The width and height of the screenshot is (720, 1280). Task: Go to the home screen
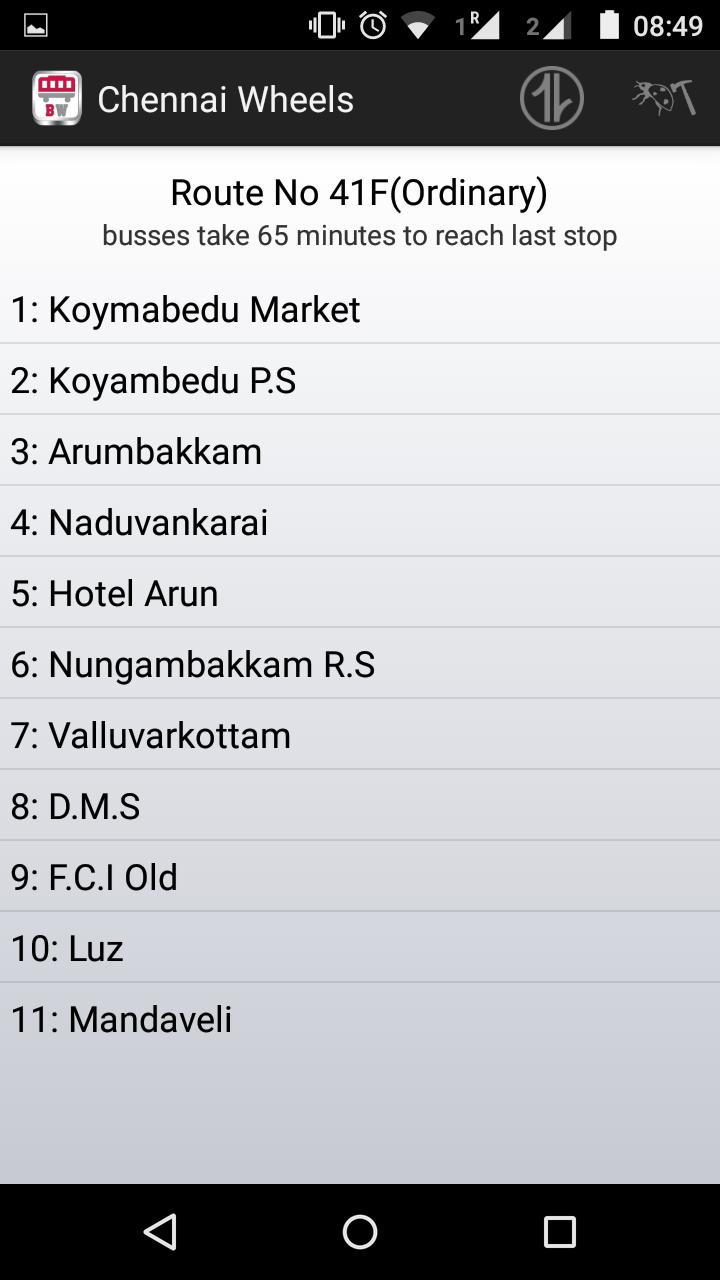pos(360,1231)
